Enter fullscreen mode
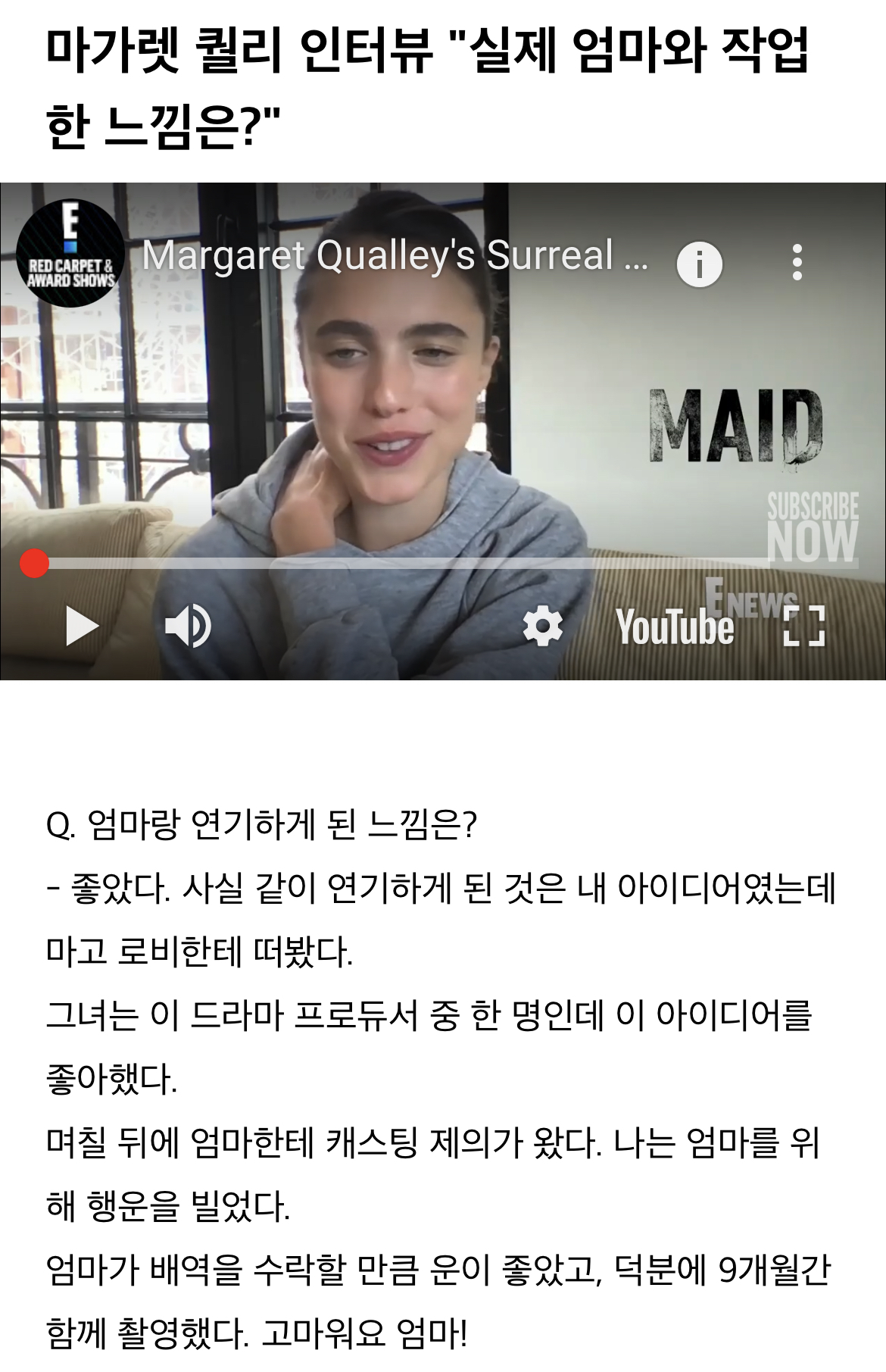The height and width of the screenshot is (1372, 886). pyautogui.click(x=803, y=627)
